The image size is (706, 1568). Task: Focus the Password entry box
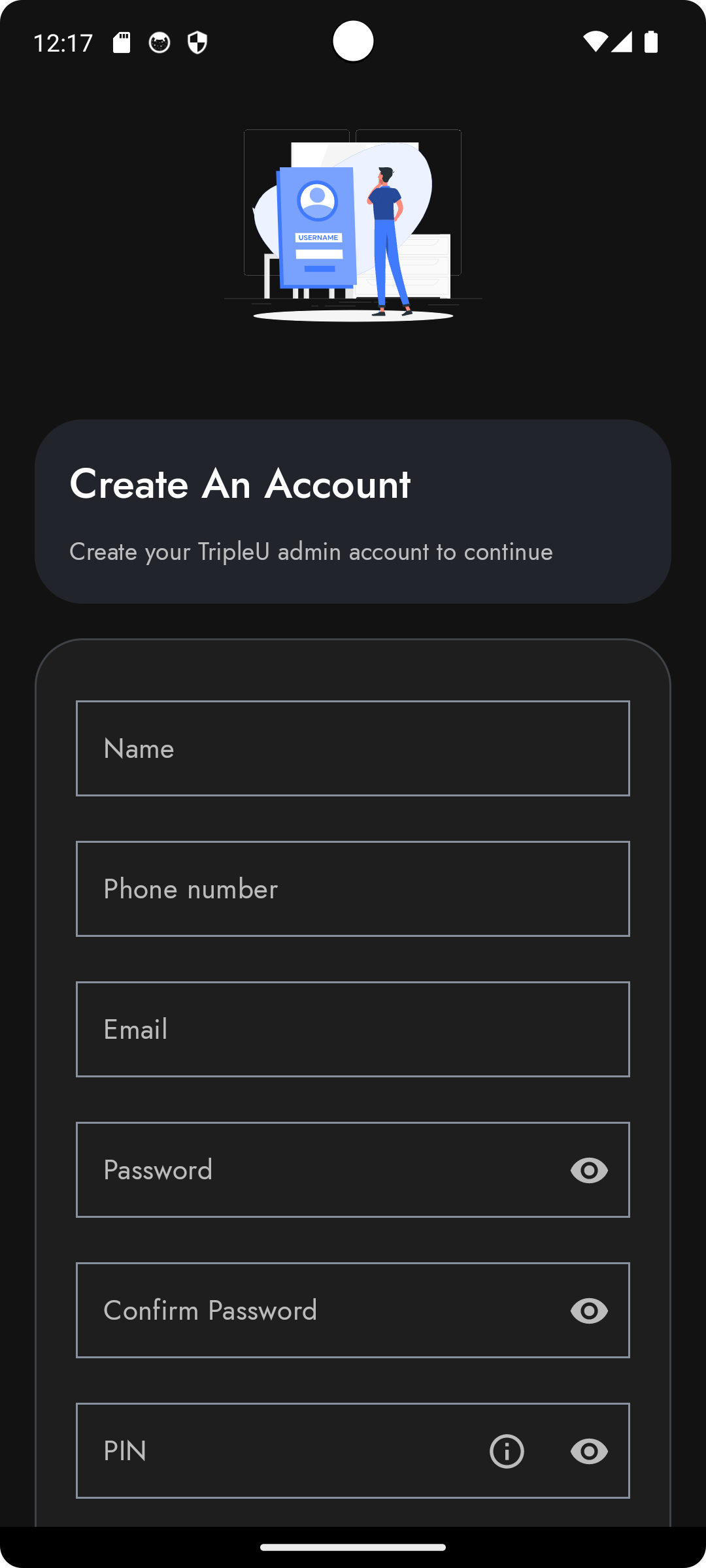[x=294, y=1170]
